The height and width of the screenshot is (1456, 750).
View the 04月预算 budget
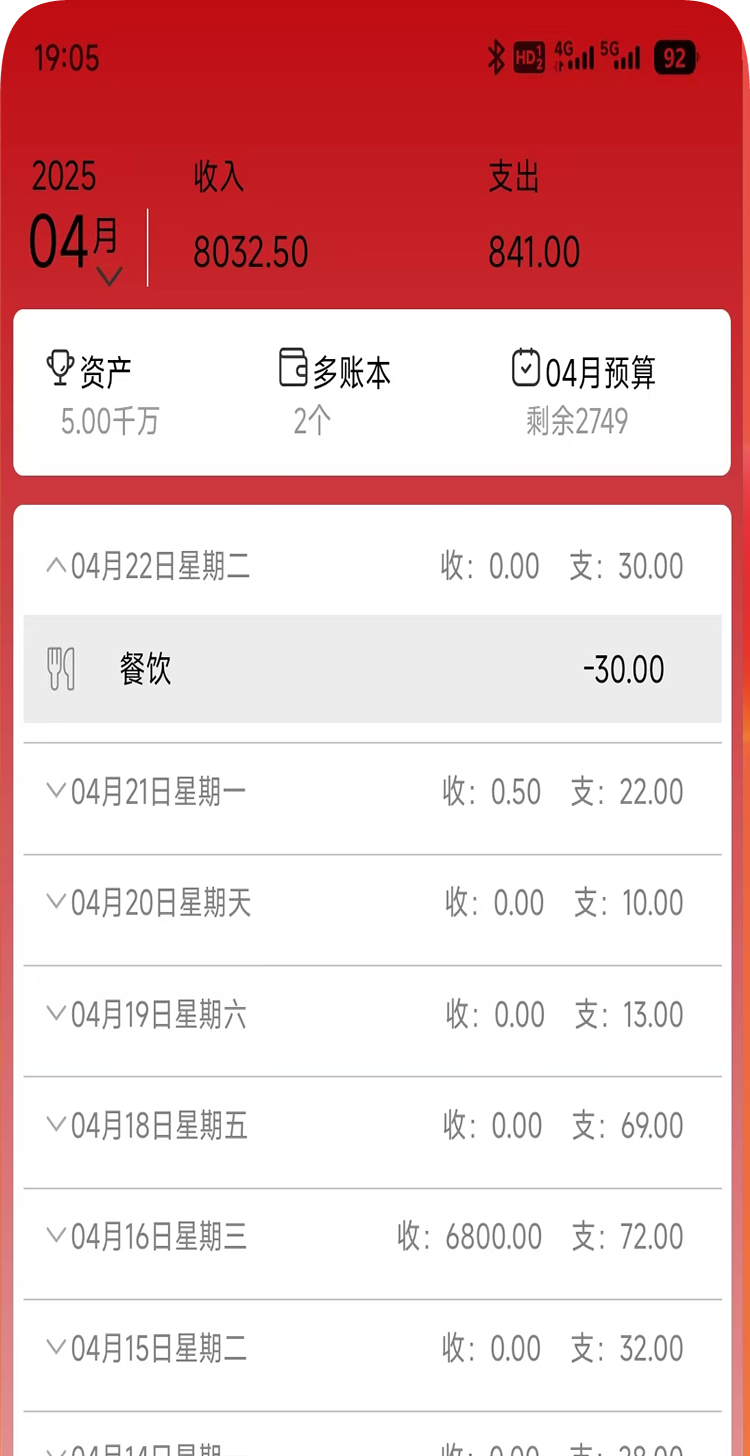click(584, 392)
